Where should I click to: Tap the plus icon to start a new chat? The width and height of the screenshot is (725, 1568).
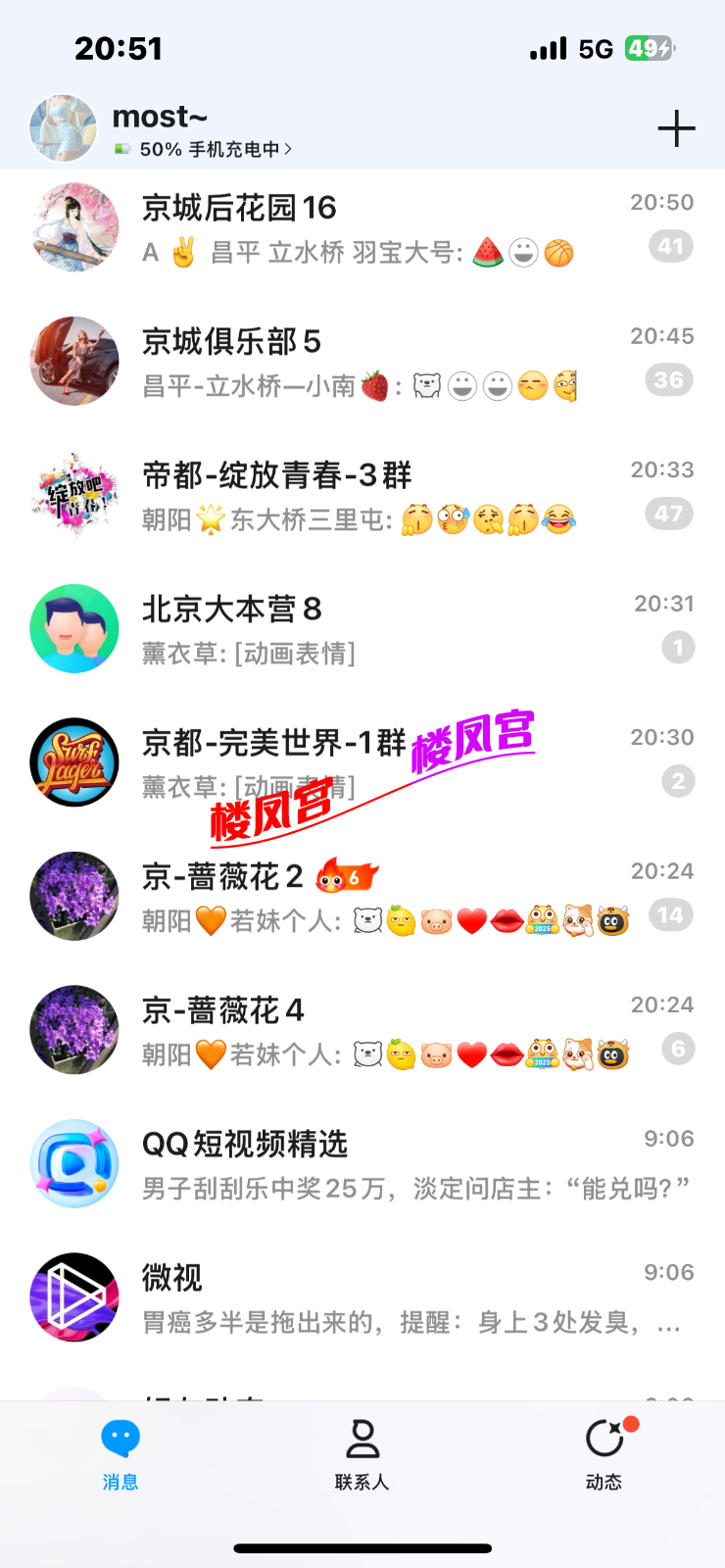(x=677, y=128)
